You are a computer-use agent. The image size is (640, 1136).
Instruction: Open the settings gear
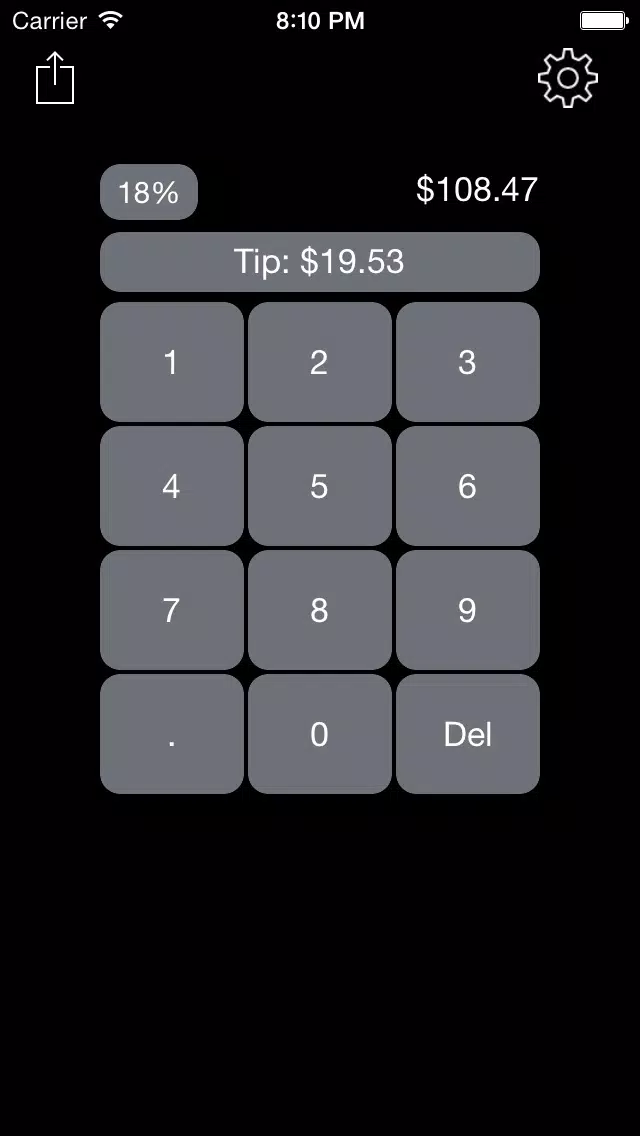[568, 78]
